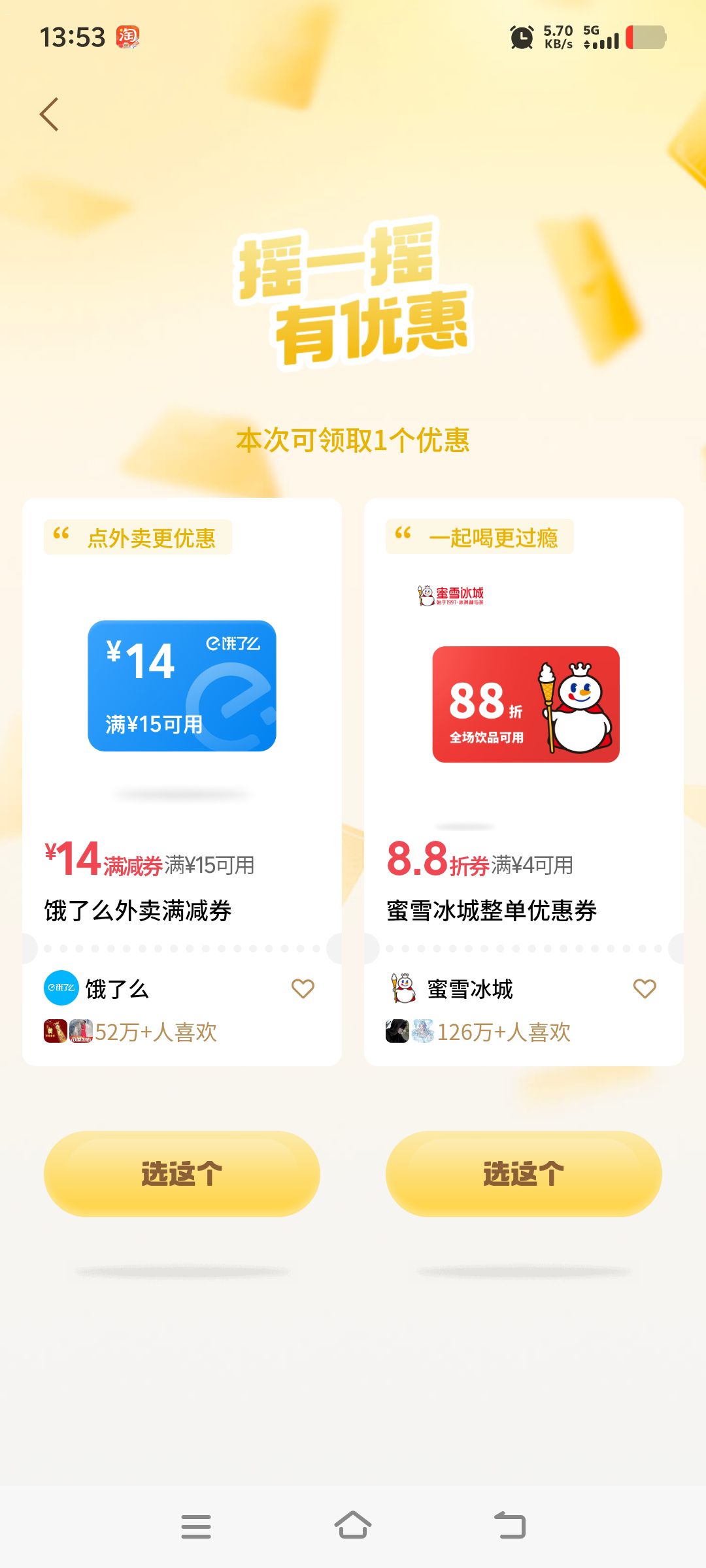Go to the system home screen
Screen dimensions: 706x1568
pos(353,1526)
